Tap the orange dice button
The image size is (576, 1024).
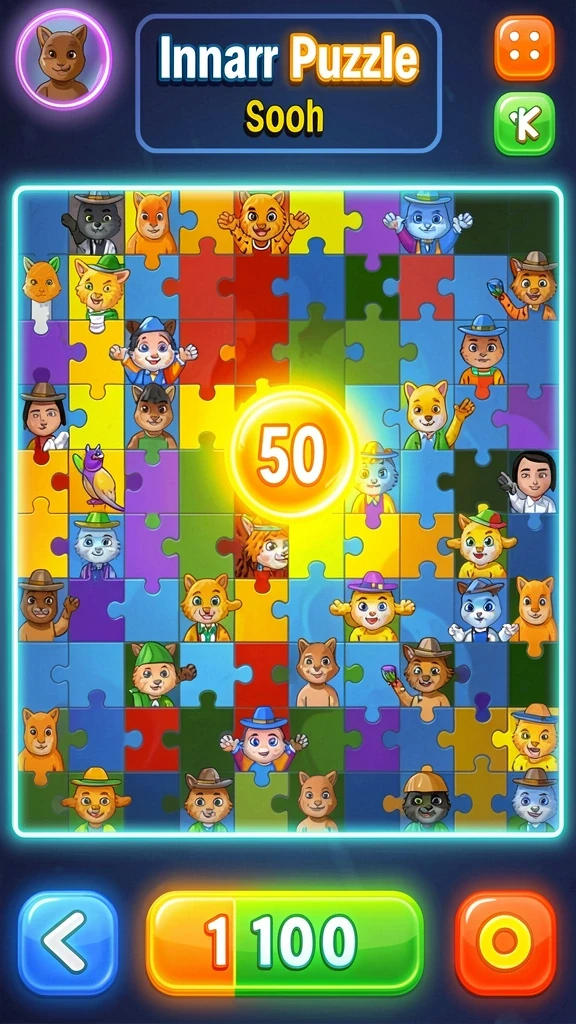[x=524, y=48]
